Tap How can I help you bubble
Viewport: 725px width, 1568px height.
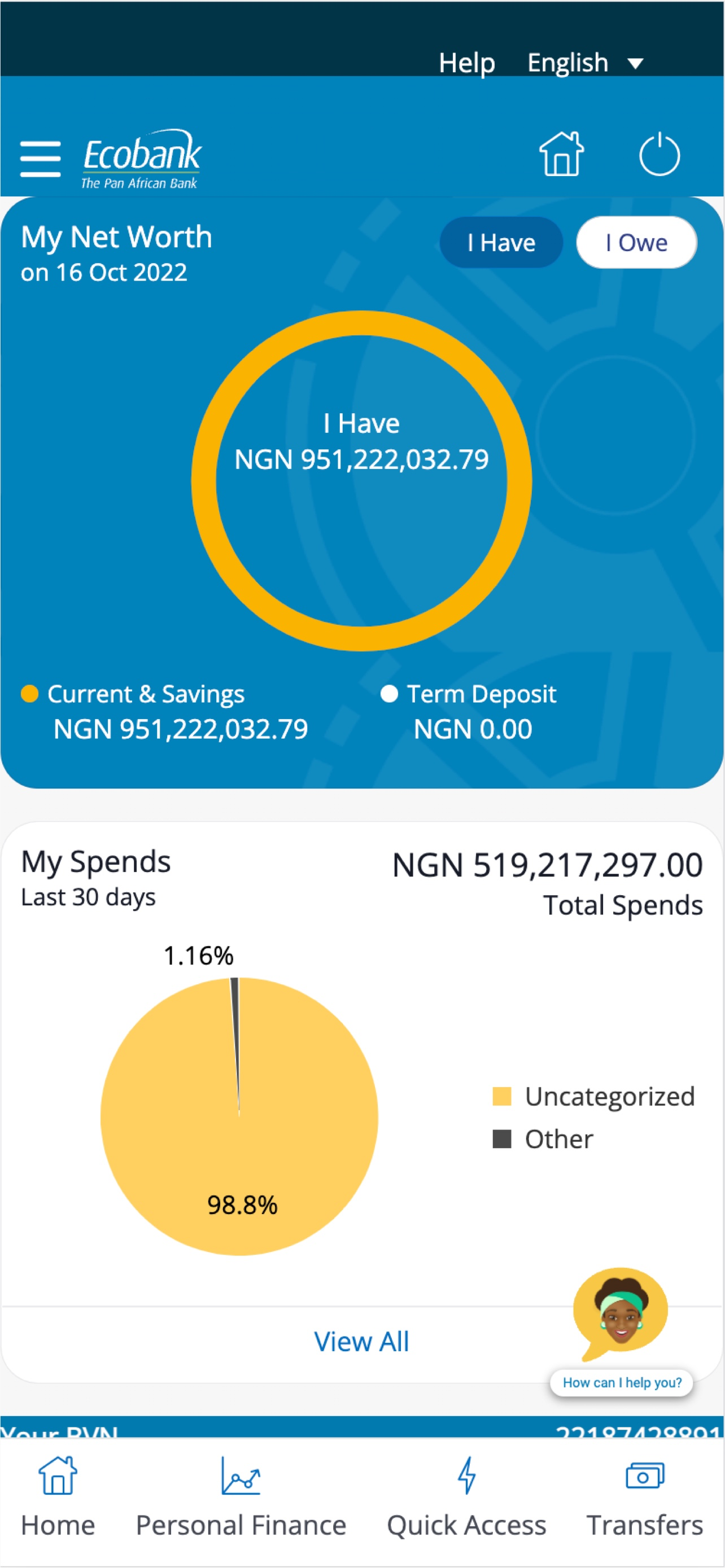[x=622, y=1383]
